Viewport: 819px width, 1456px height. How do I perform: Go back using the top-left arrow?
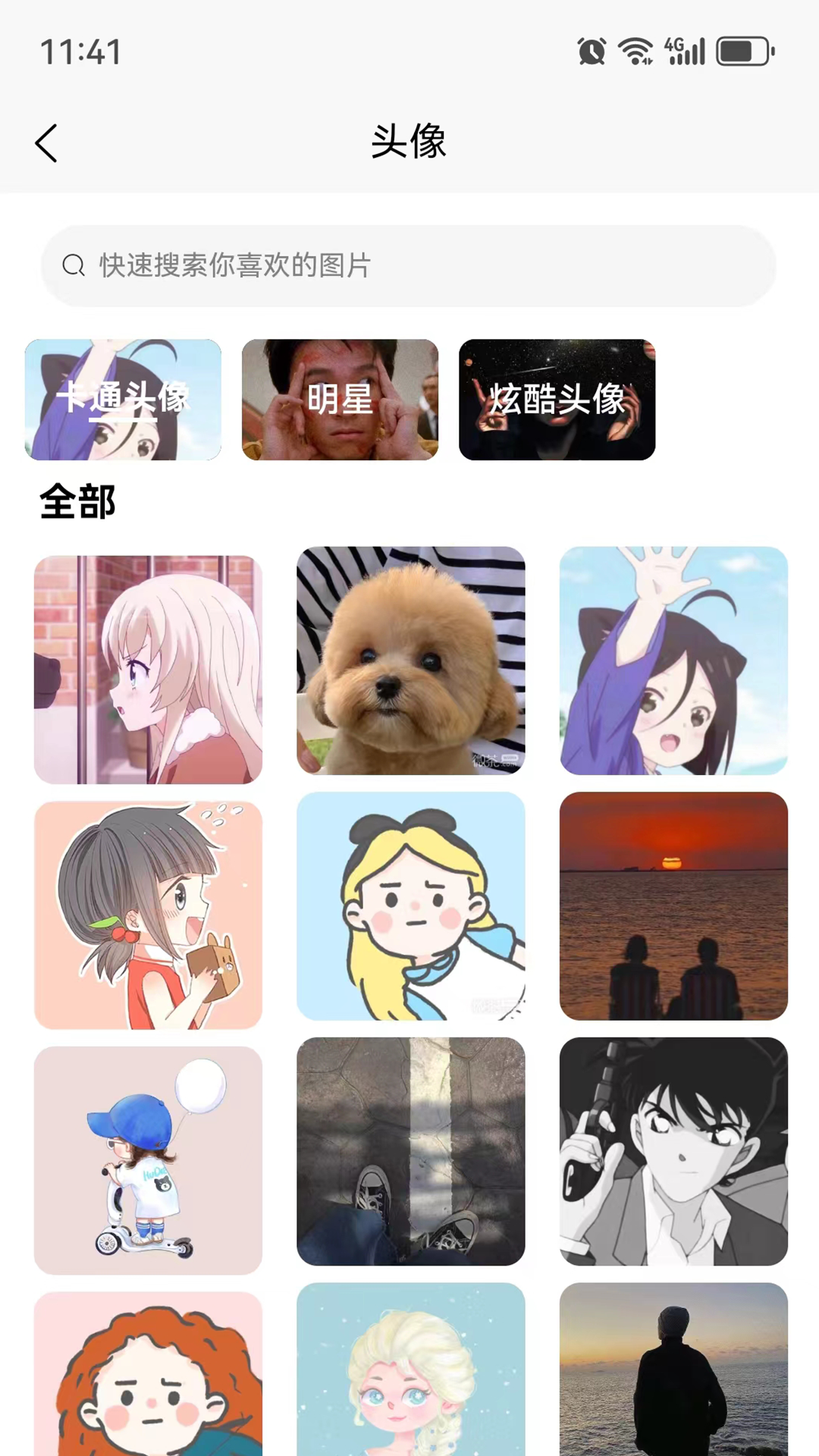[47, 143]
